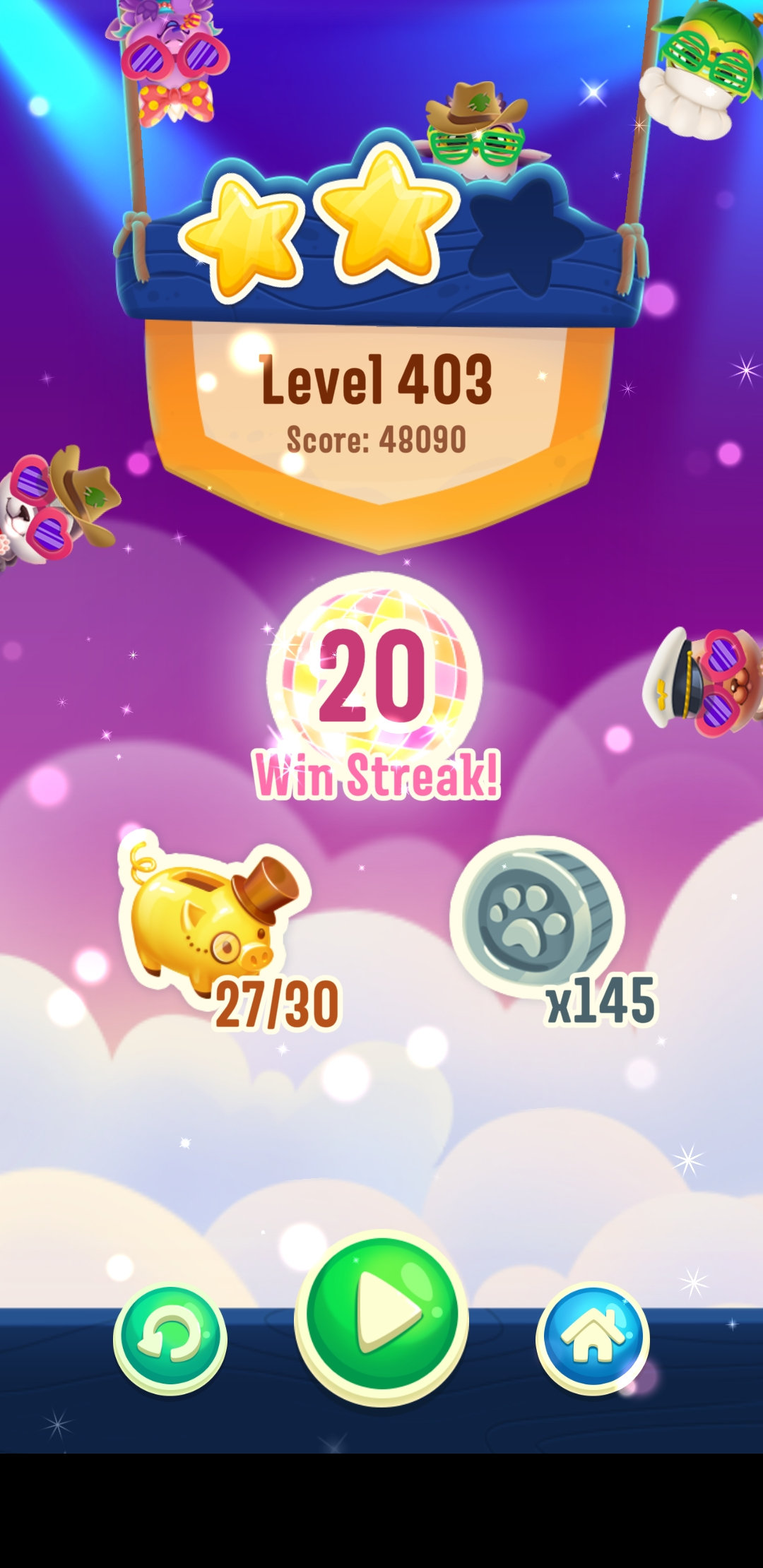
Task: Replay the level with the restart button
Action: click(x=170, y=1338)
